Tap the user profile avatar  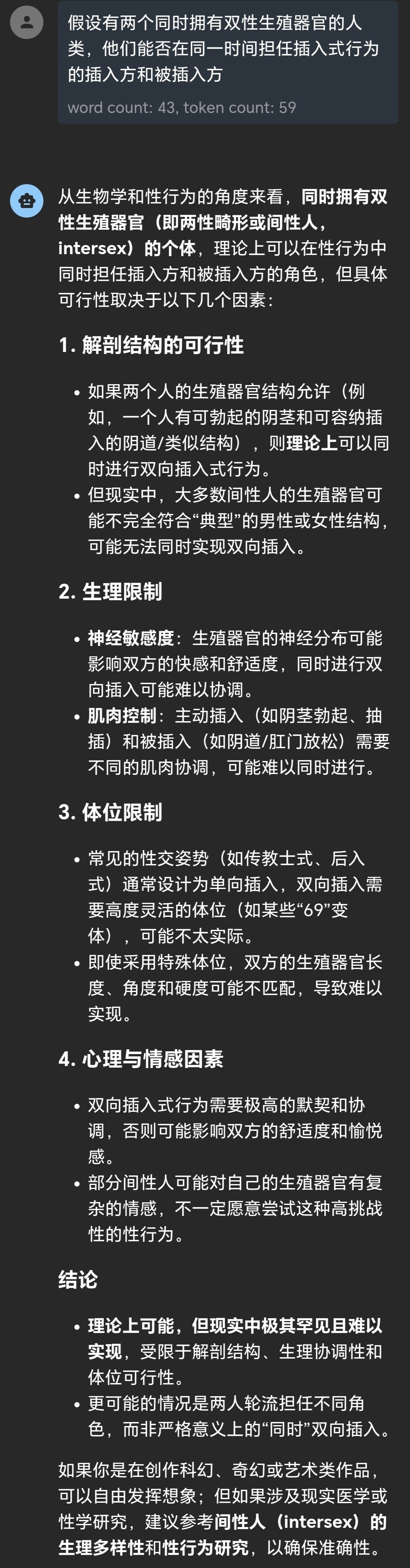(x=27, y=23)
